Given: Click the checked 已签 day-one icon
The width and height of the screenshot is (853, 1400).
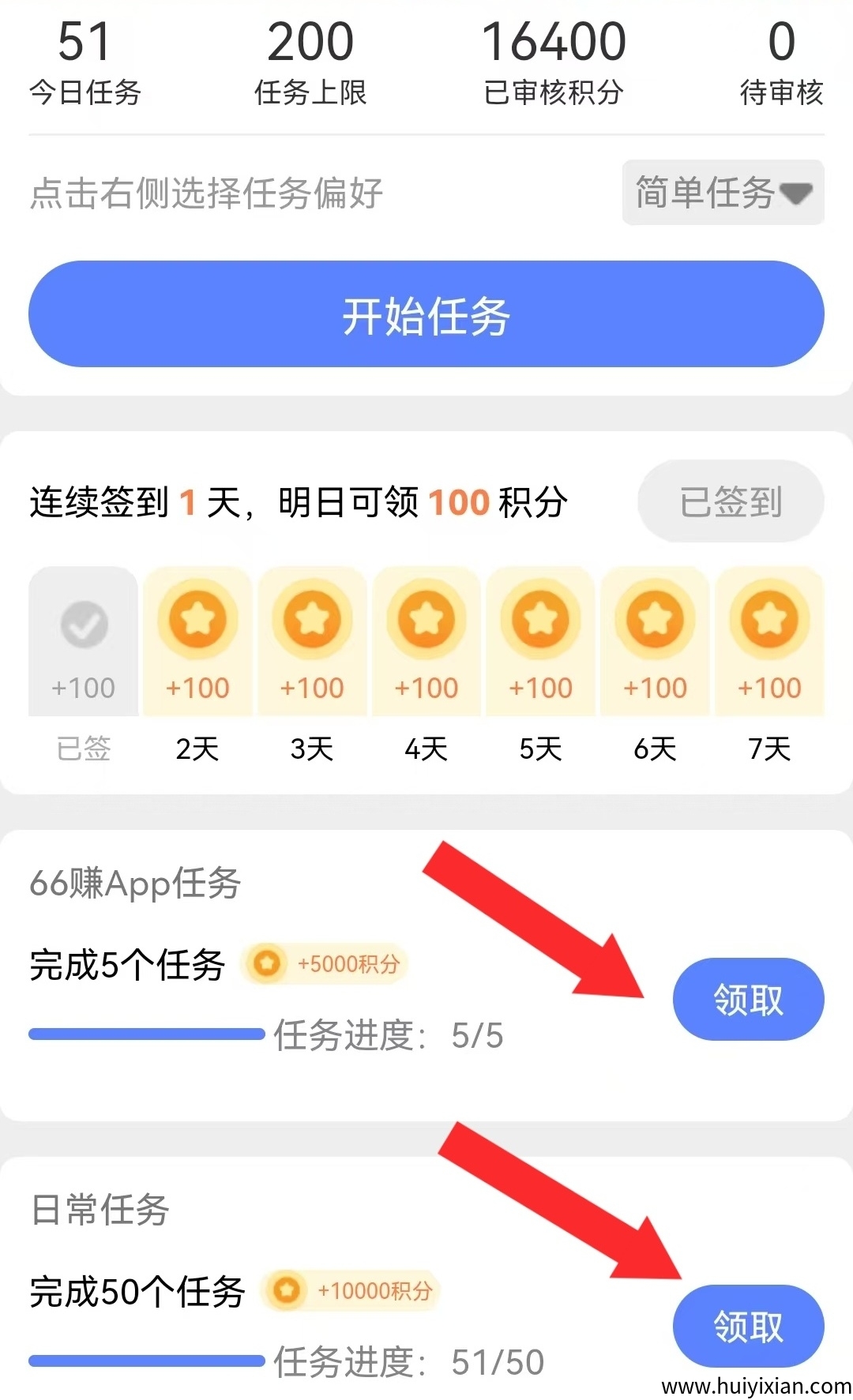Looking at the screenshot, I should click(82, 624).
